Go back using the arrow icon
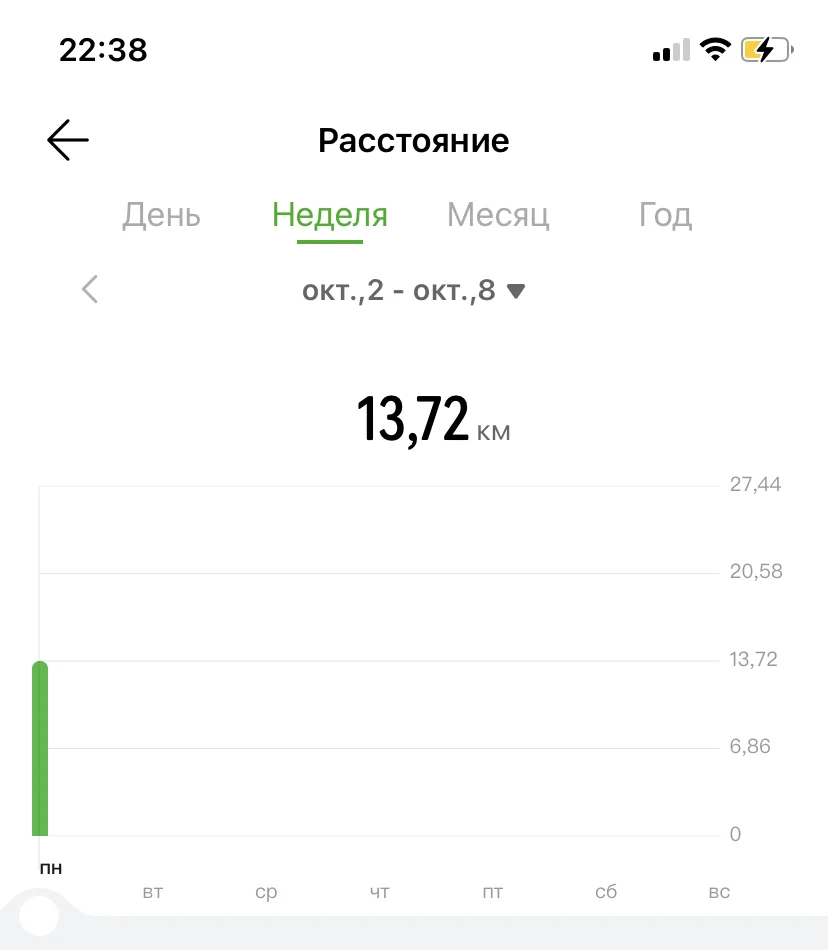This screenshot has height=950, width=828. coord(68,140)
